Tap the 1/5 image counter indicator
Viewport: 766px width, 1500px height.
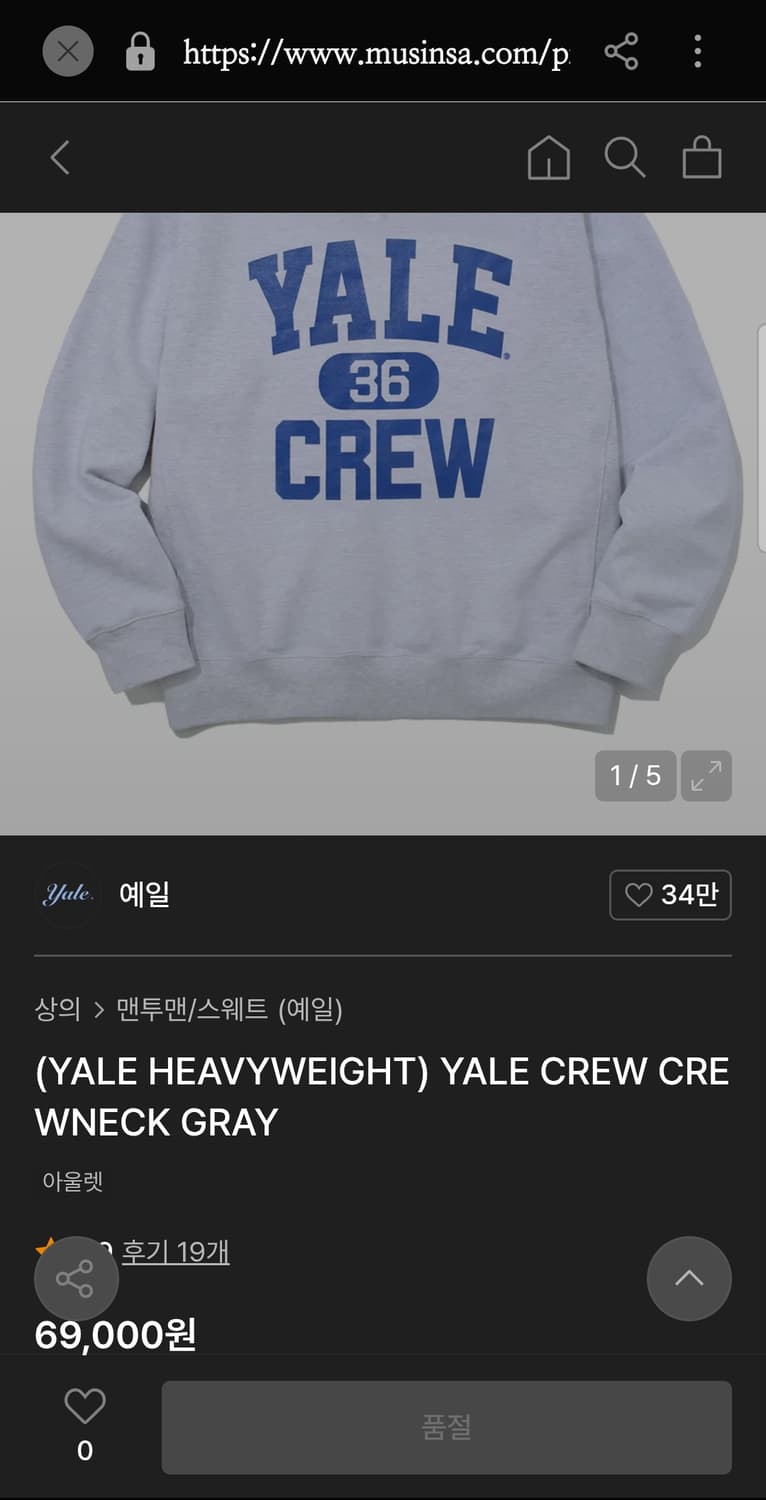pos(635,776)
